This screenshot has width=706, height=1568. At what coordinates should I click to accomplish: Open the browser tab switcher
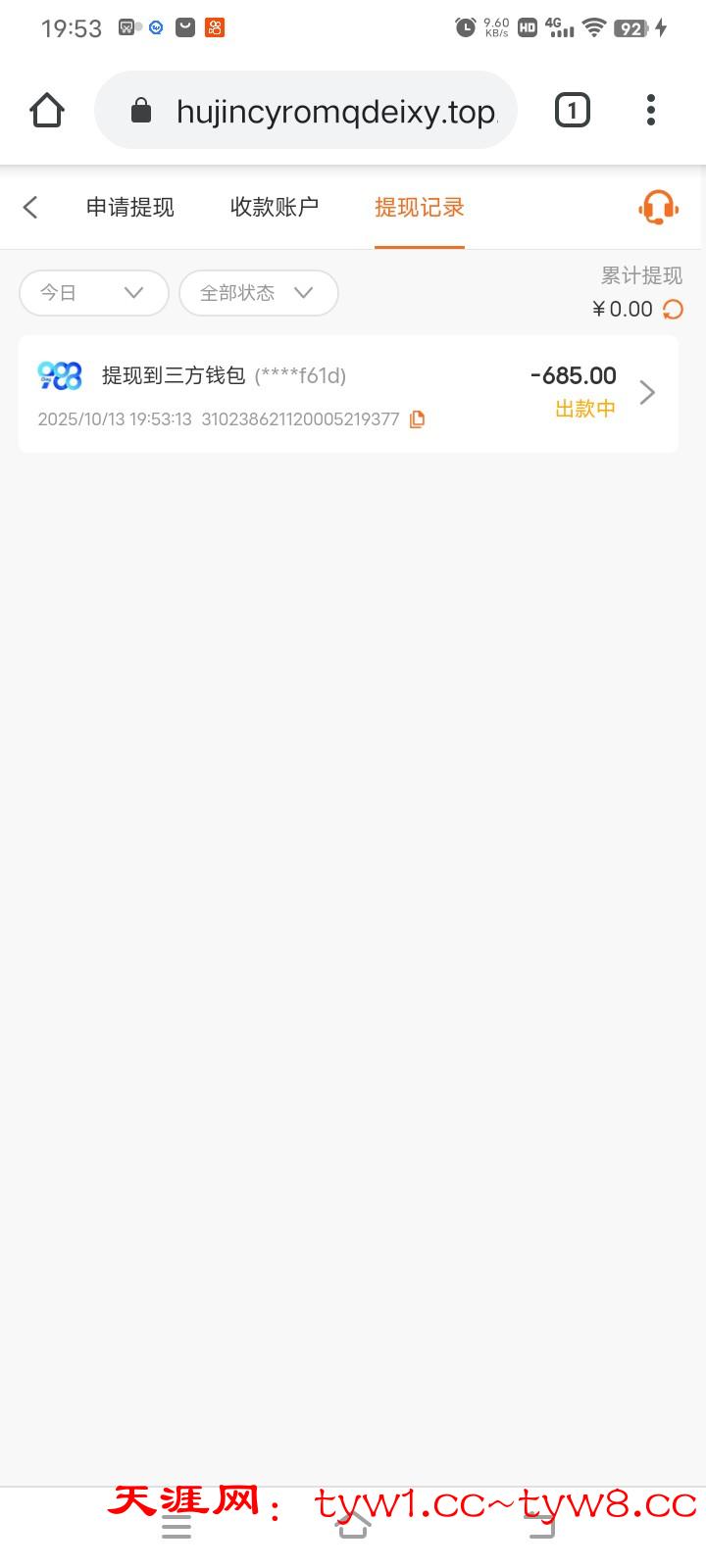coord(573,111)
